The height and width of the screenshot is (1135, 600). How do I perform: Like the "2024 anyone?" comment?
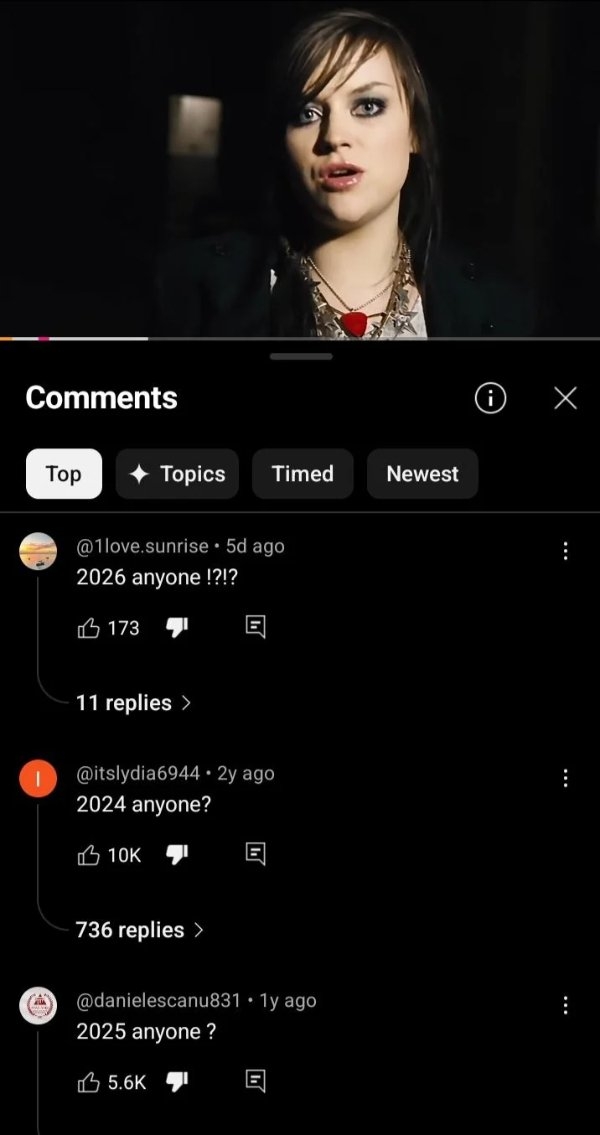click(x=89, y=855)
